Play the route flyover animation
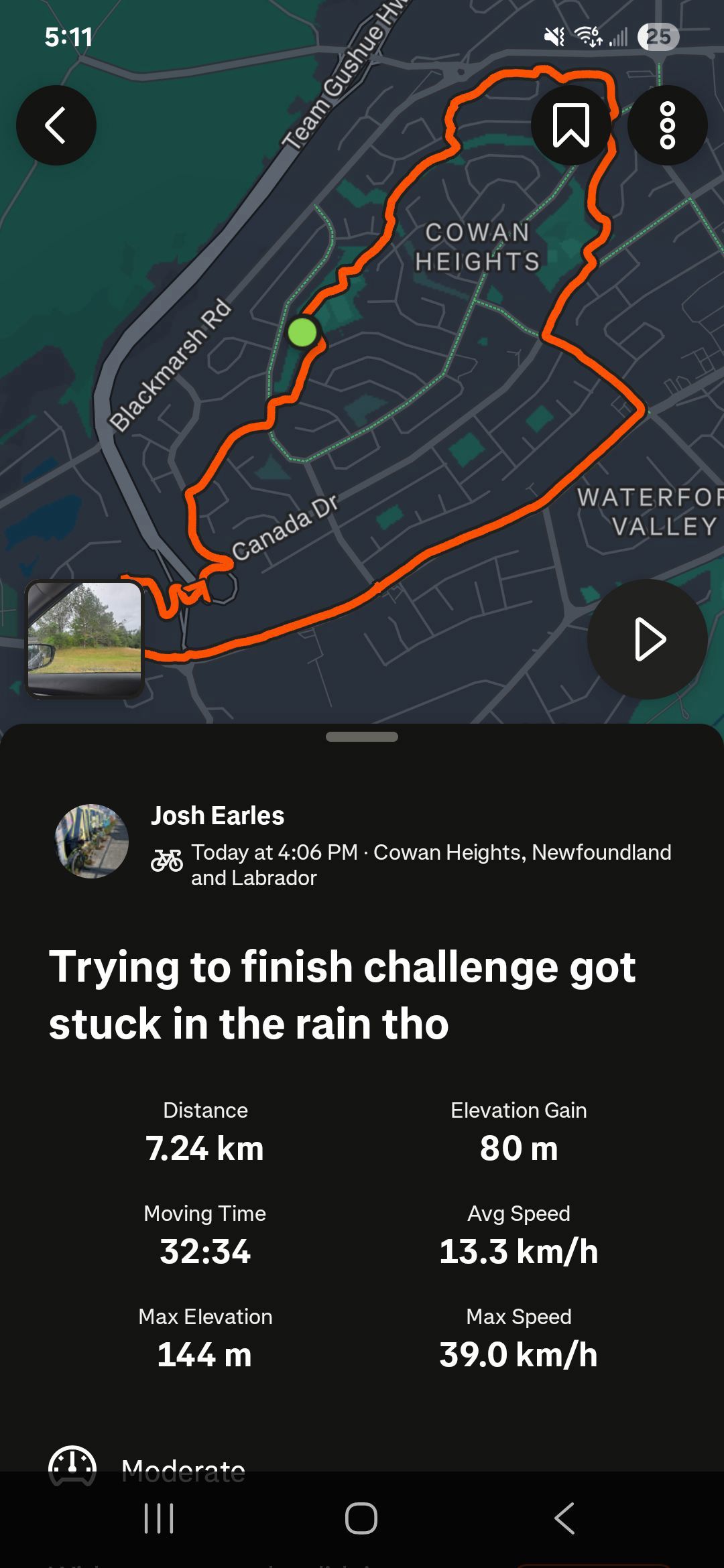724x1568 pixels. coord(648,639)
